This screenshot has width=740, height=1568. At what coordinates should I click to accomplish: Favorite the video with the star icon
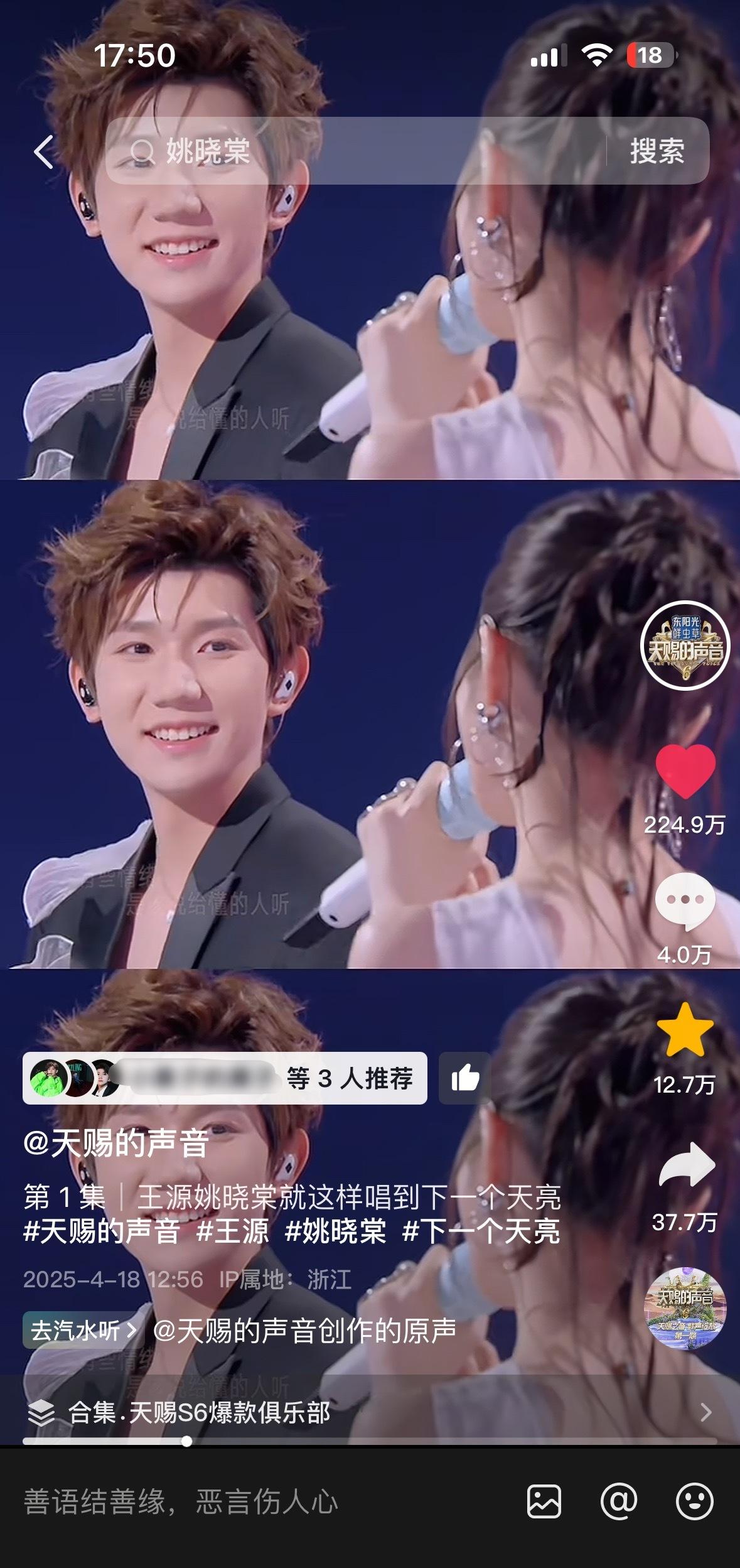pos(685,1029)
